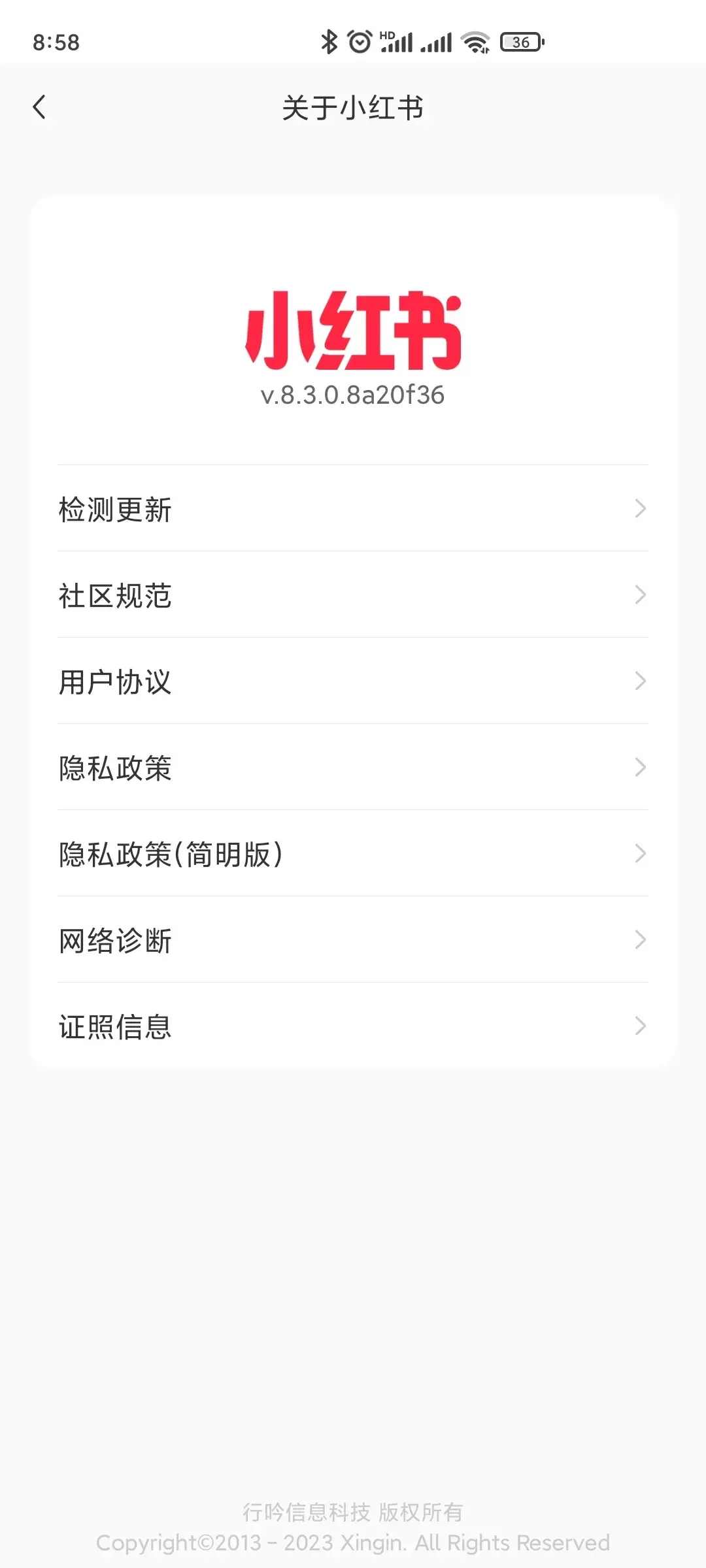This screenshot has width=706, height=1568.
Task: Open 证照信息
Action: point(353,1026)
